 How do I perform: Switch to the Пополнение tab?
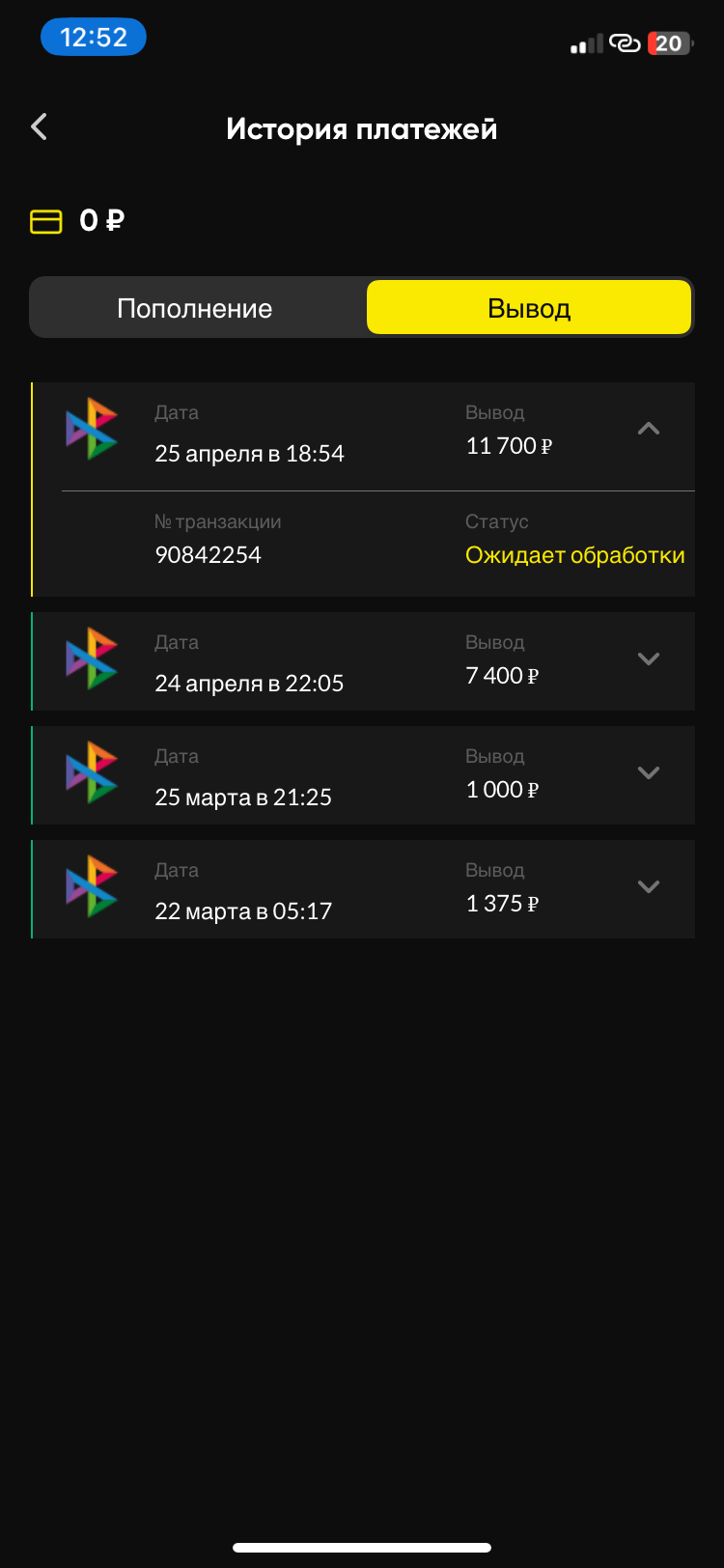(196, 308)
